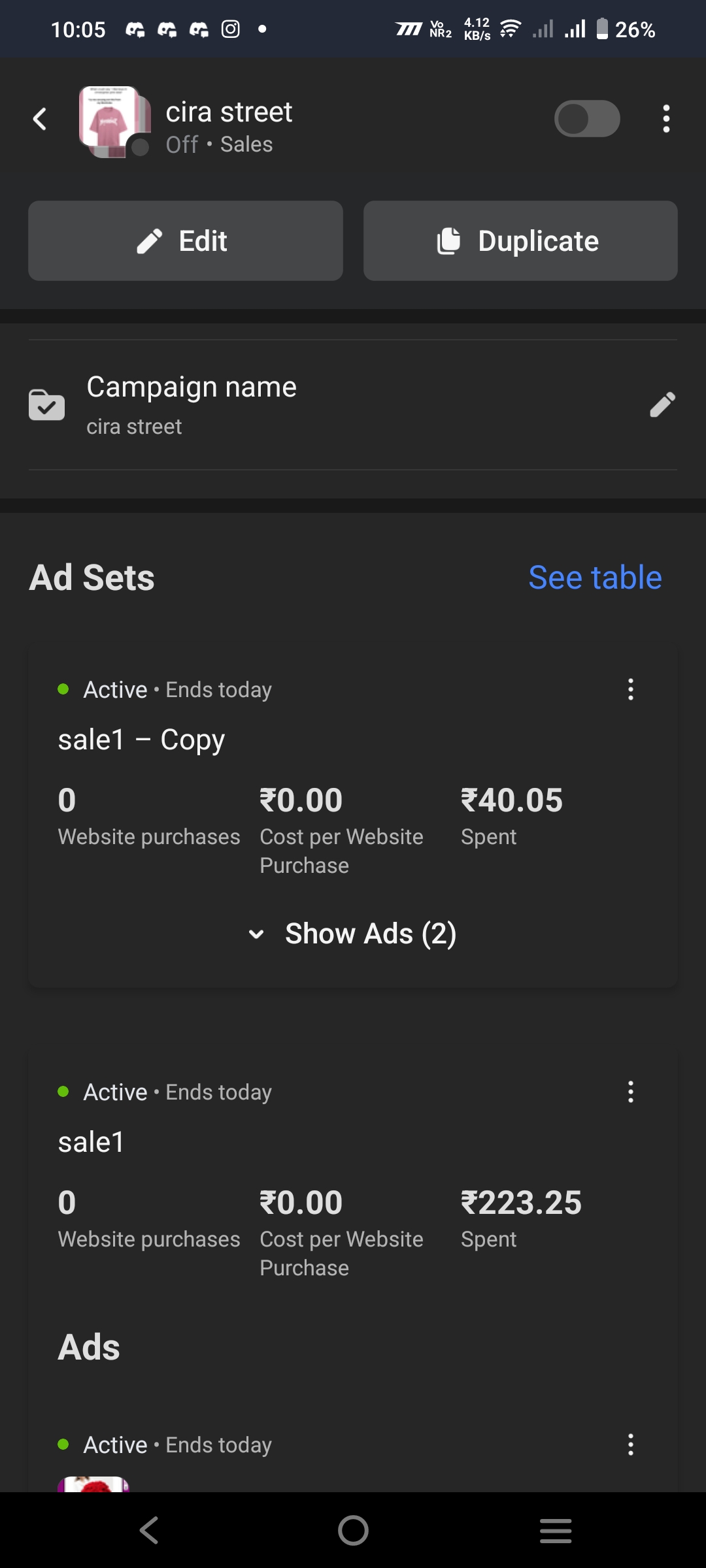
Task: Expand Show Ads (2)
Action: point(353,934)
